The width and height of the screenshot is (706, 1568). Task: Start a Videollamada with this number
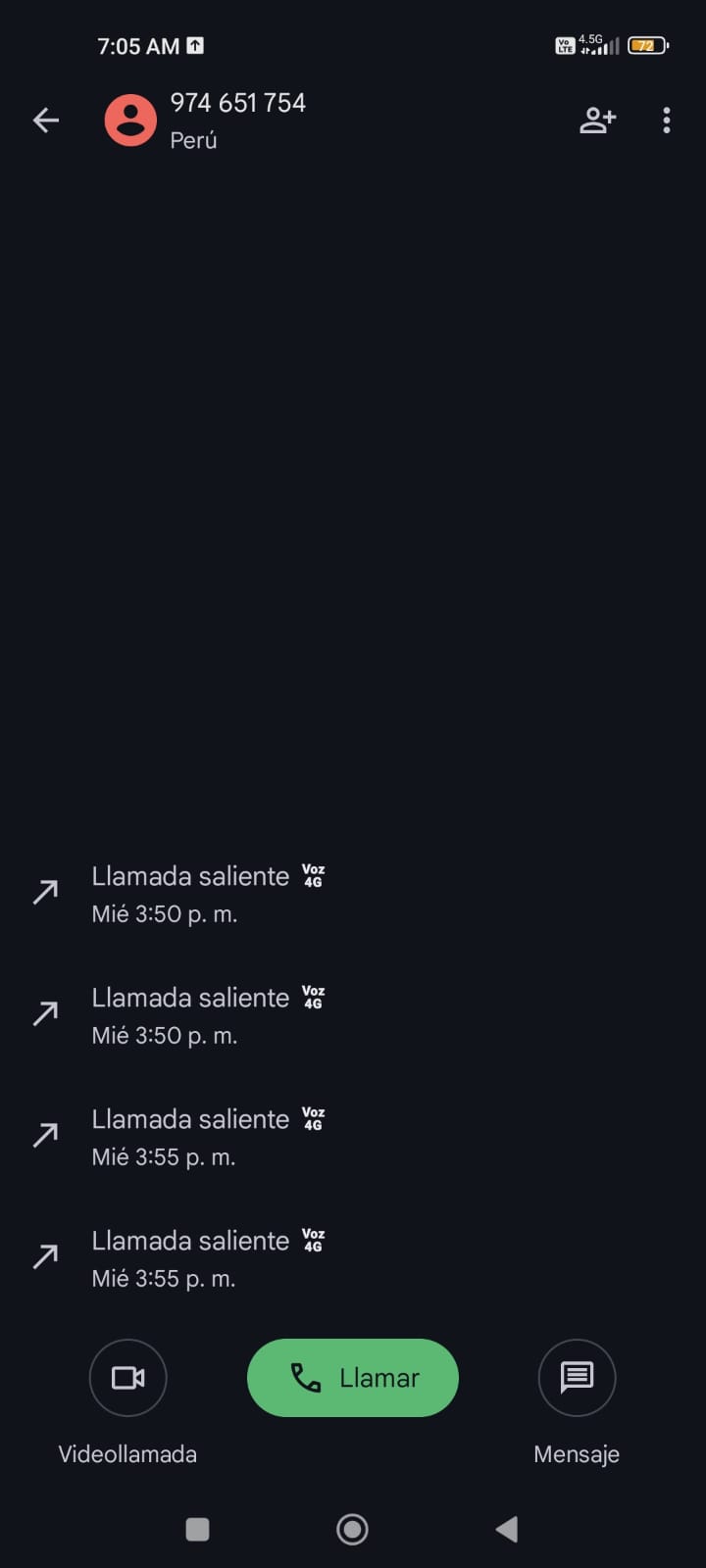coord(127,1378)
